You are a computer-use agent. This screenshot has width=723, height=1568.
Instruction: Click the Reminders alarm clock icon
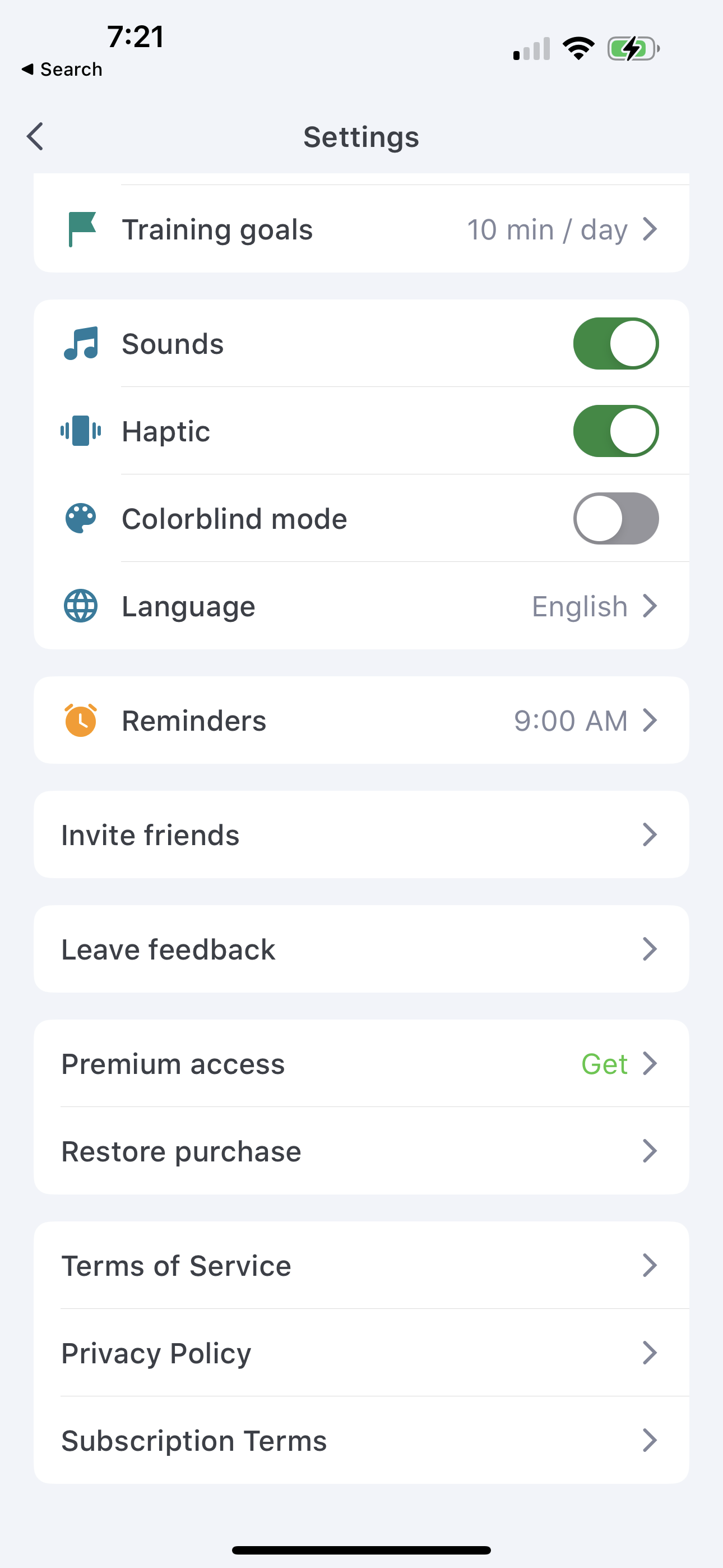coord(81,720)
